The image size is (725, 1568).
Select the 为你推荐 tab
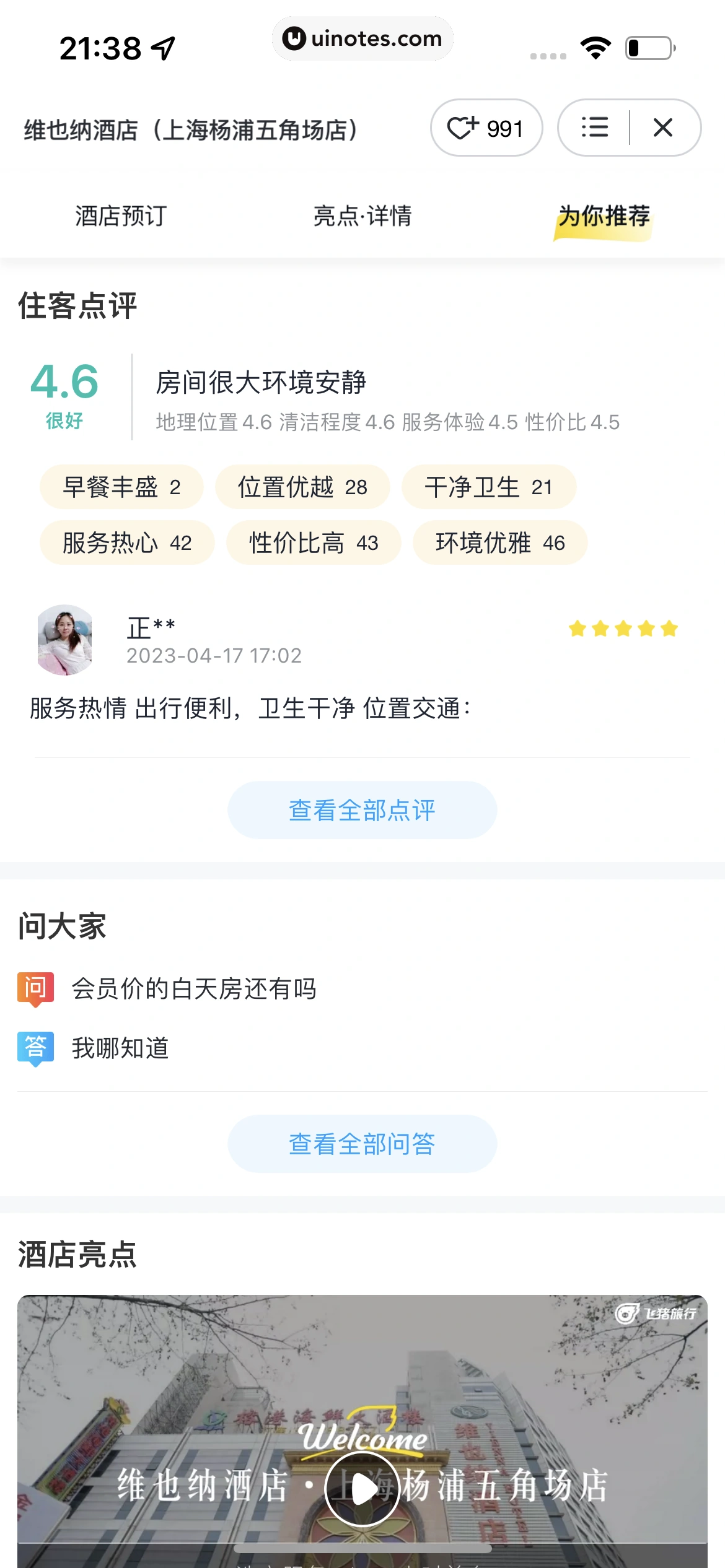[x=604, y=216]
